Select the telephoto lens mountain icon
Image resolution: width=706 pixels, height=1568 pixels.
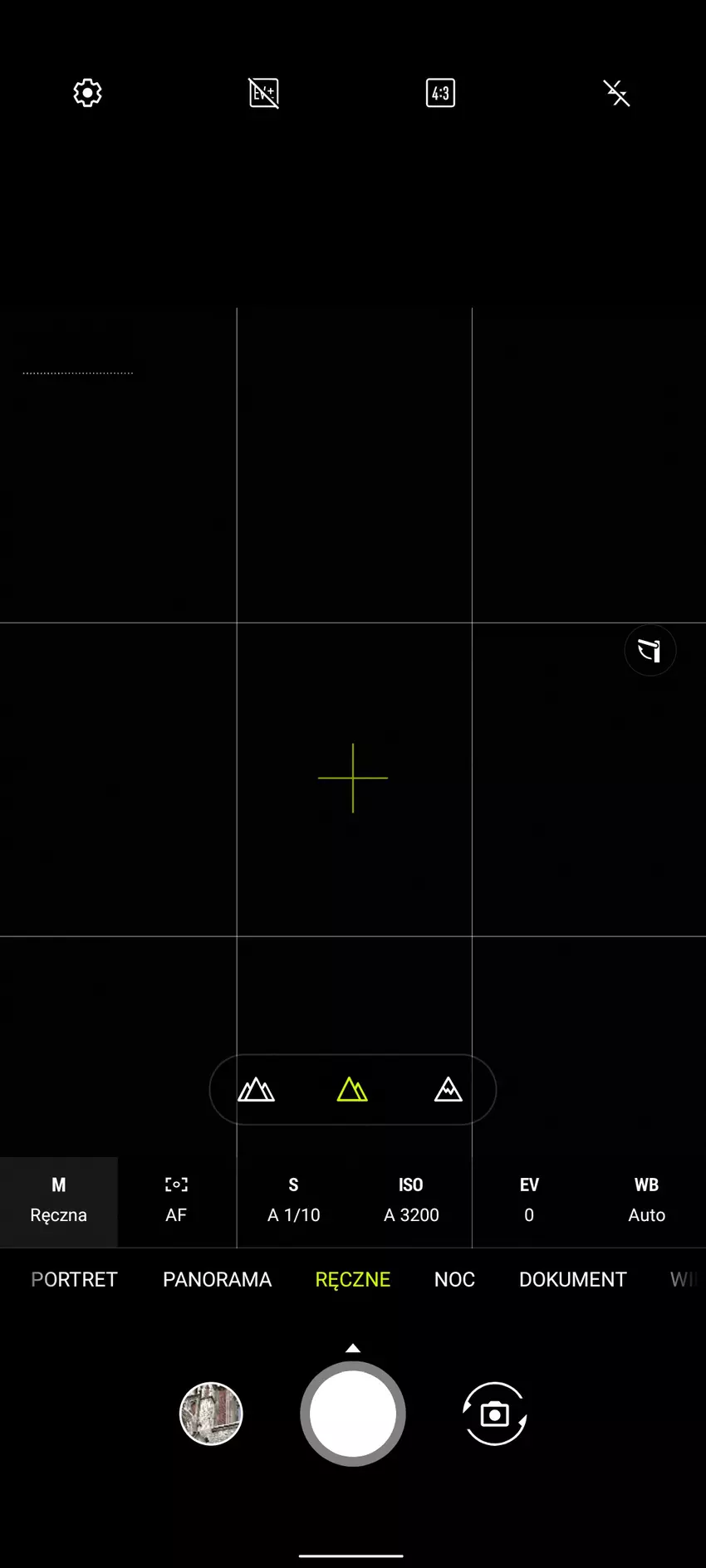click(x=449, y=1089)
